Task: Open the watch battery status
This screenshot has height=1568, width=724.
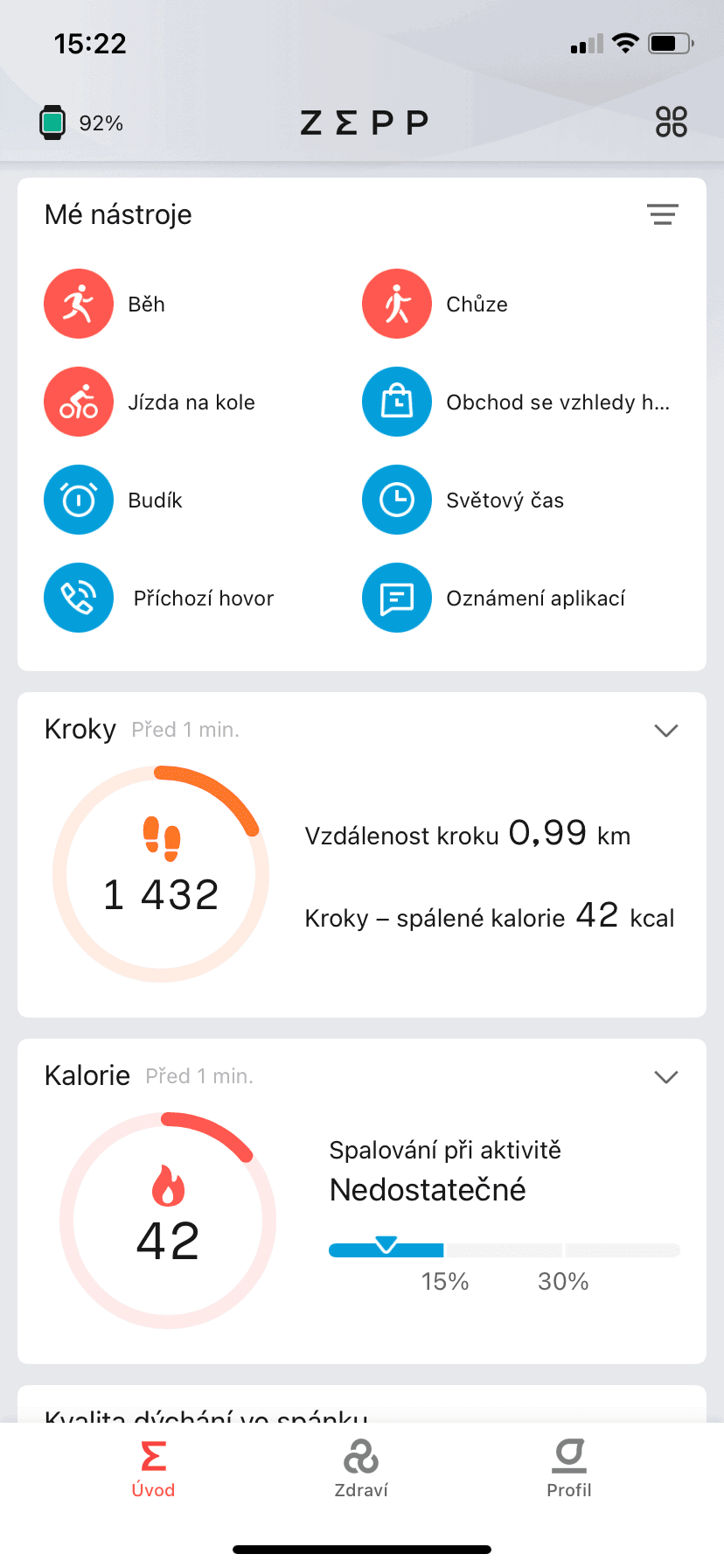Action: point(81,122)
